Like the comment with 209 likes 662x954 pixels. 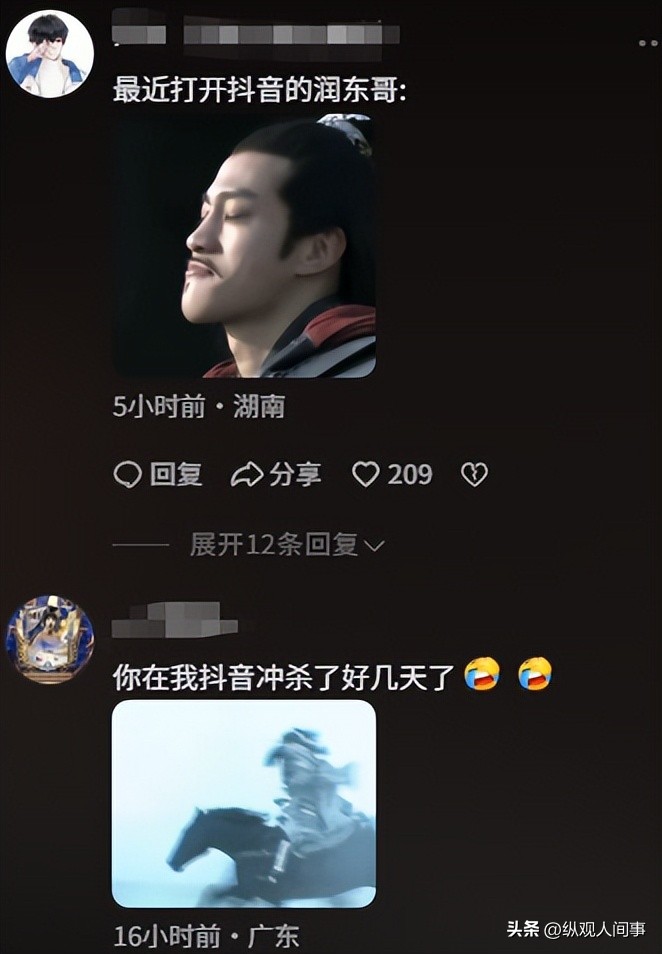(366, 474)
